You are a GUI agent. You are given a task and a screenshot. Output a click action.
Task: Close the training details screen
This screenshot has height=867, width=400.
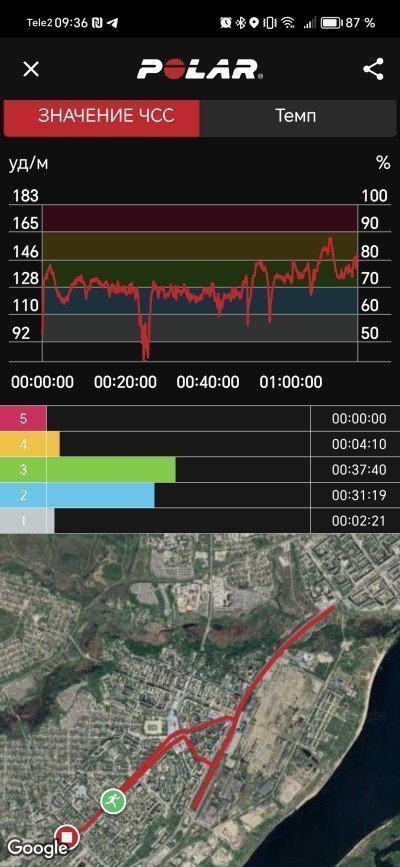pyautogui.click(x=31, y=70)
